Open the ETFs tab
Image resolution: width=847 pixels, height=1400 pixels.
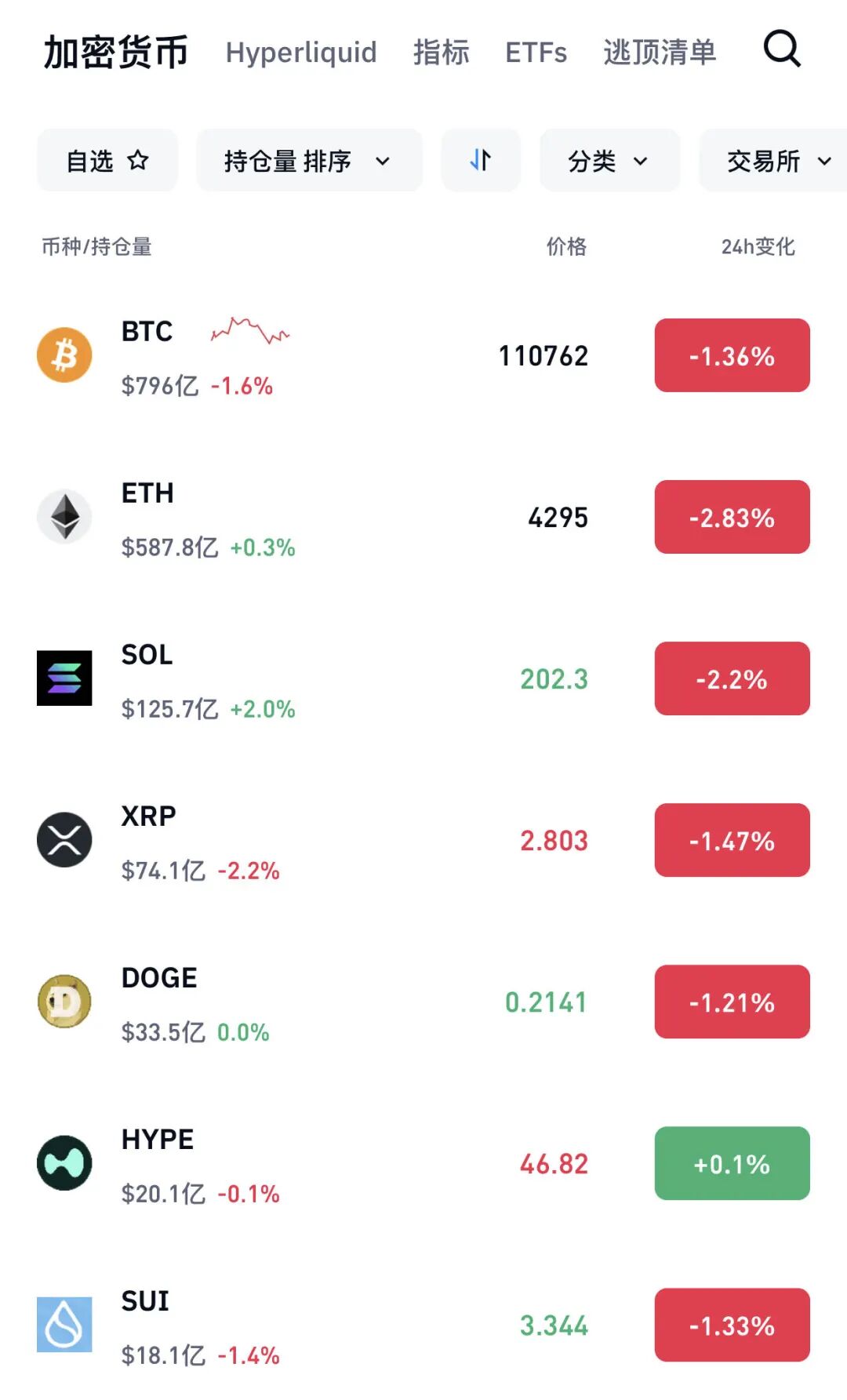[x=536, y=53]
